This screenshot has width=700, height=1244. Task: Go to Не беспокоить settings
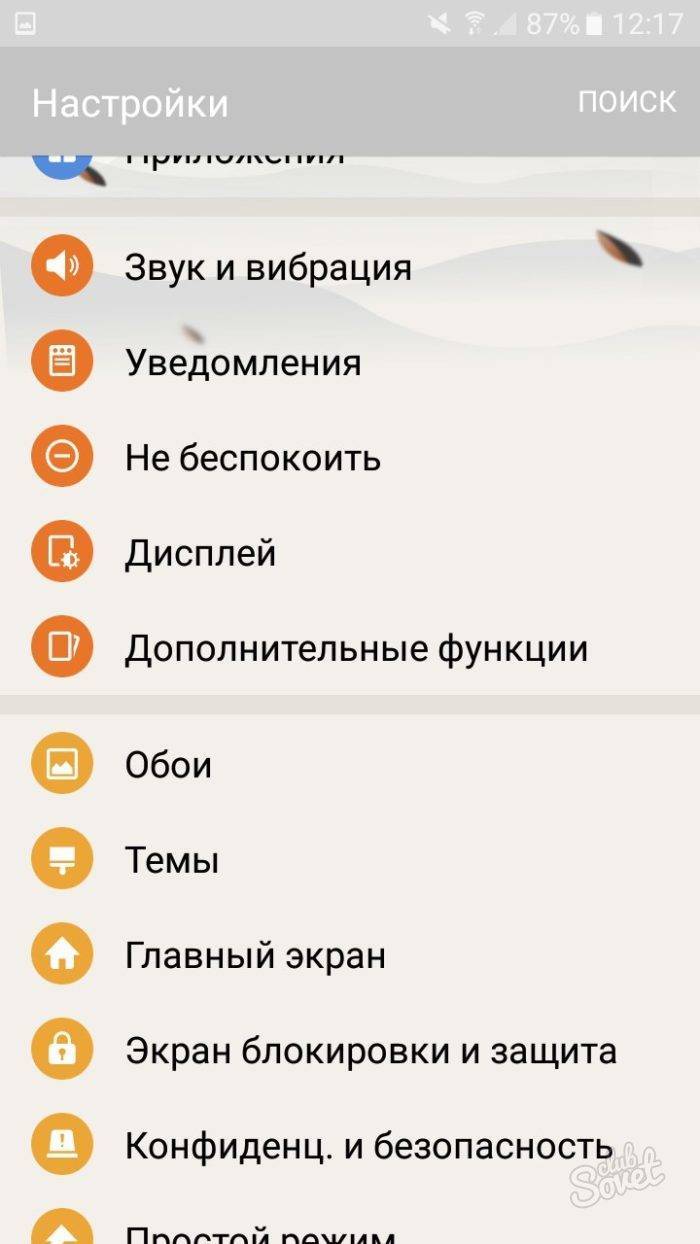pyautogui.click(x=252, y=458)
